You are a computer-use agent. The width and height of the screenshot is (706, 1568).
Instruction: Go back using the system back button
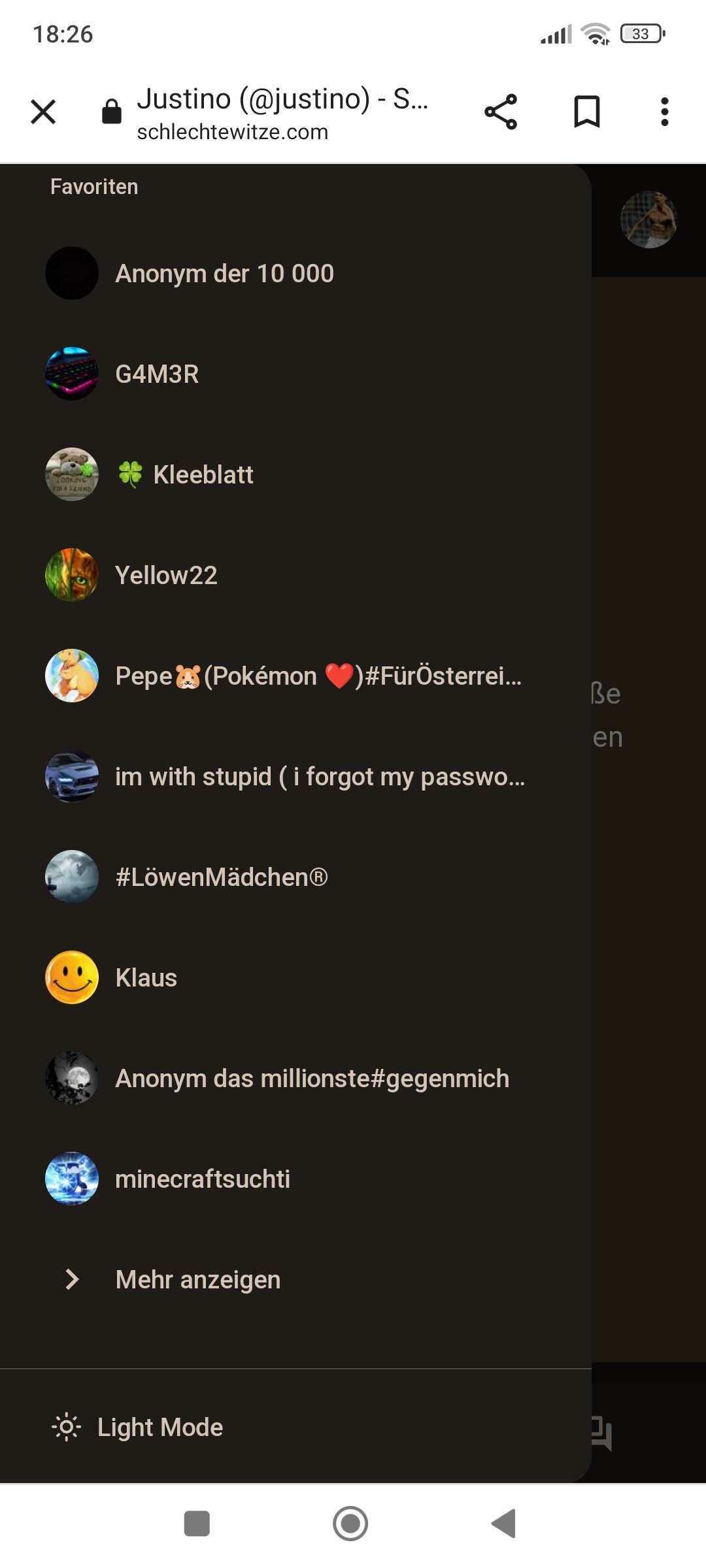pos(504,1524)
